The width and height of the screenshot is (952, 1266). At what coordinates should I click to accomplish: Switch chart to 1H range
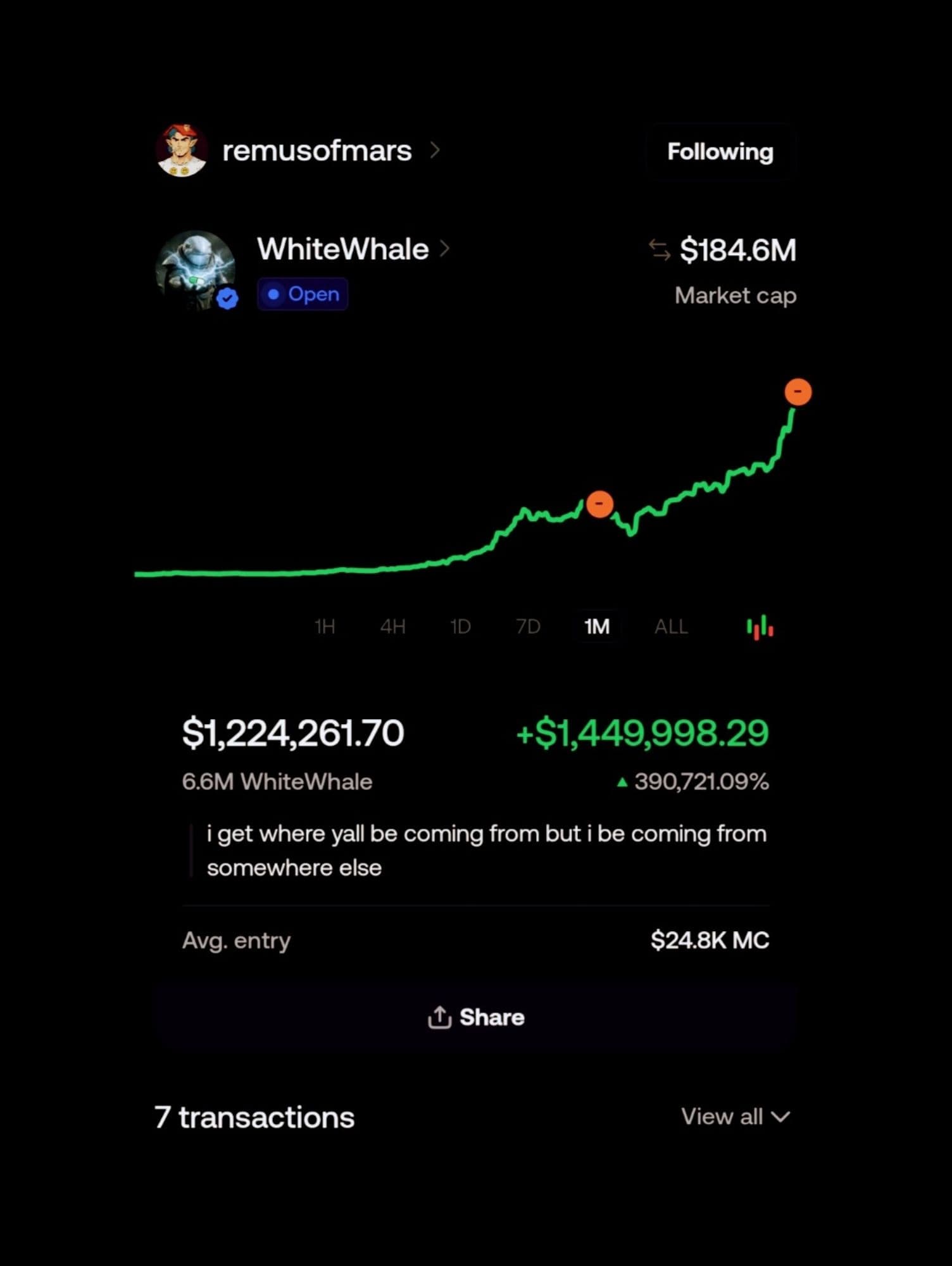325,627
